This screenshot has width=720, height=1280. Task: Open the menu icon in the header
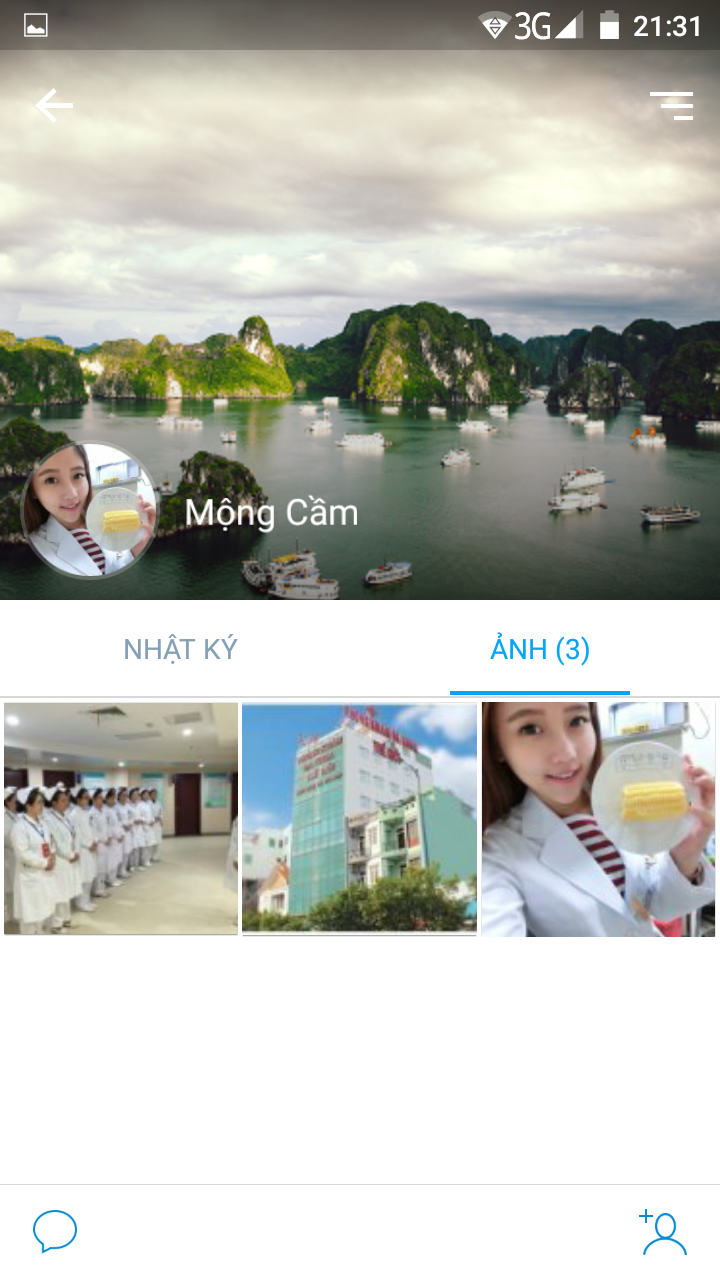[671, 105]
